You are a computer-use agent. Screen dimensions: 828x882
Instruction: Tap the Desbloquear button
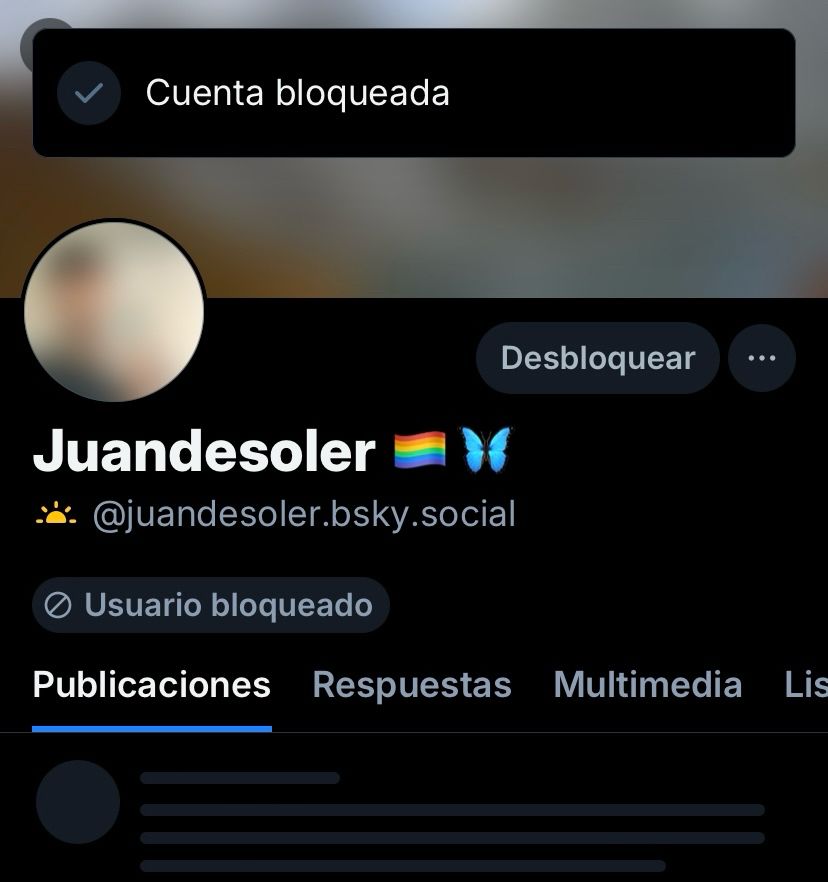597,358
